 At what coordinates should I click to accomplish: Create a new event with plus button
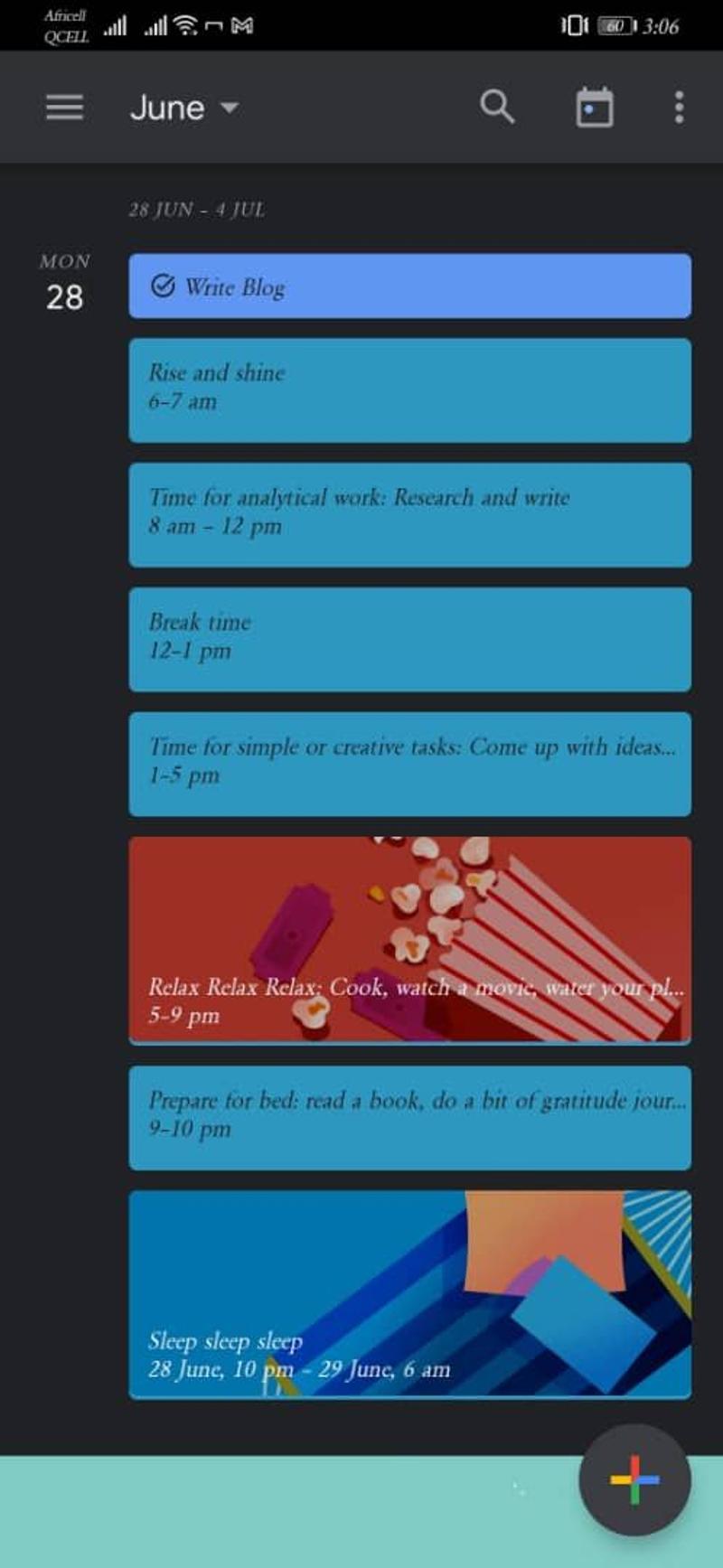pyautogui.click(x=634, y=1479)
